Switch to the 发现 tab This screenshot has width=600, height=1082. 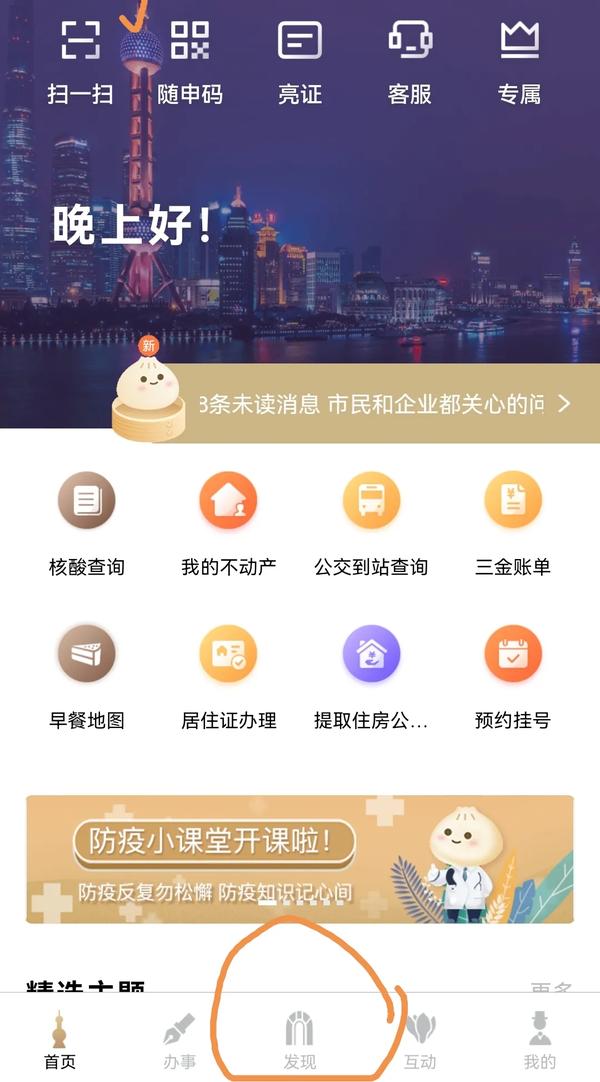tap(300, 1040)
